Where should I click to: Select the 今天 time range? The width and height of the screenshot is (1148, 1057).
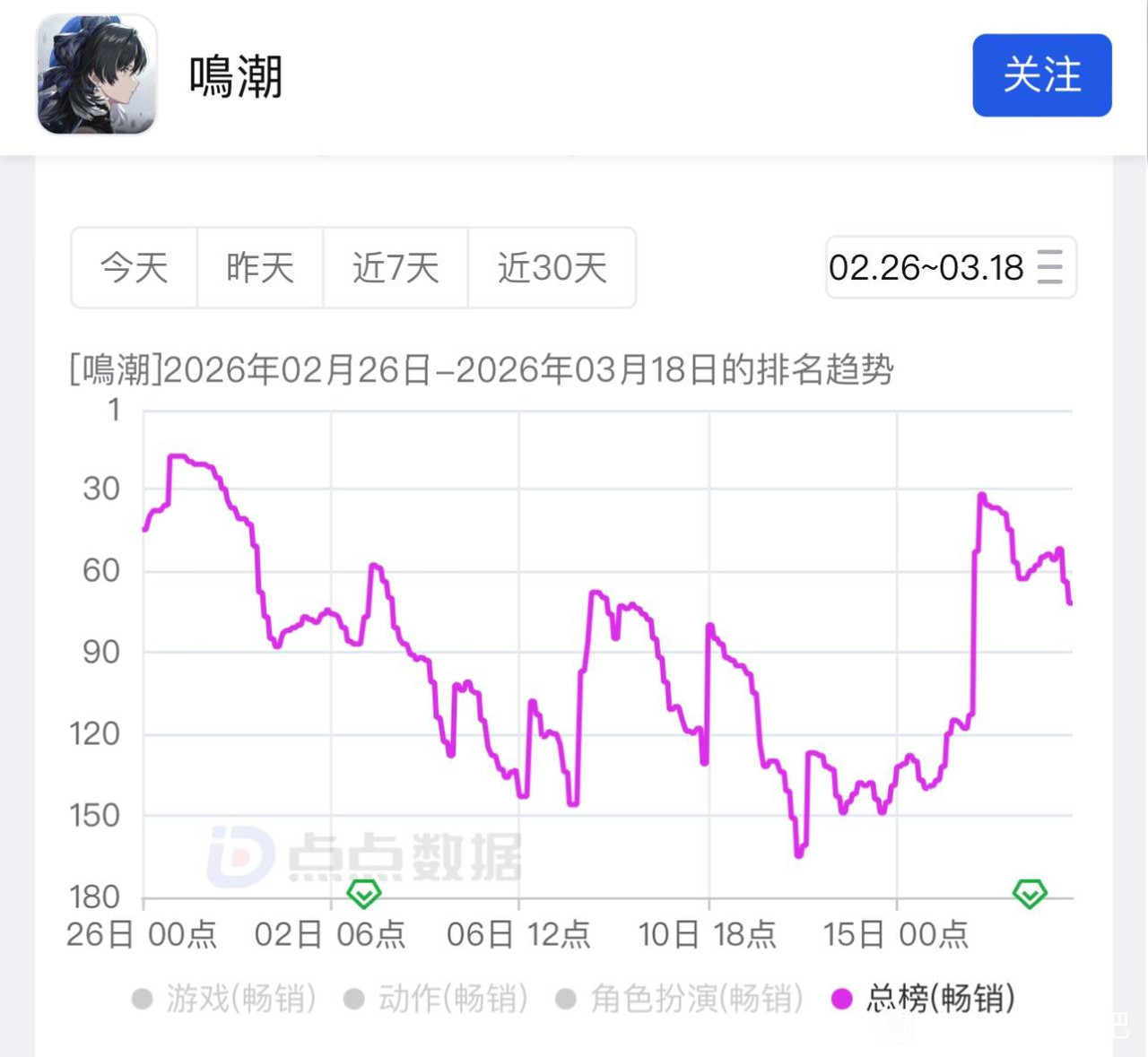[135, 267]
